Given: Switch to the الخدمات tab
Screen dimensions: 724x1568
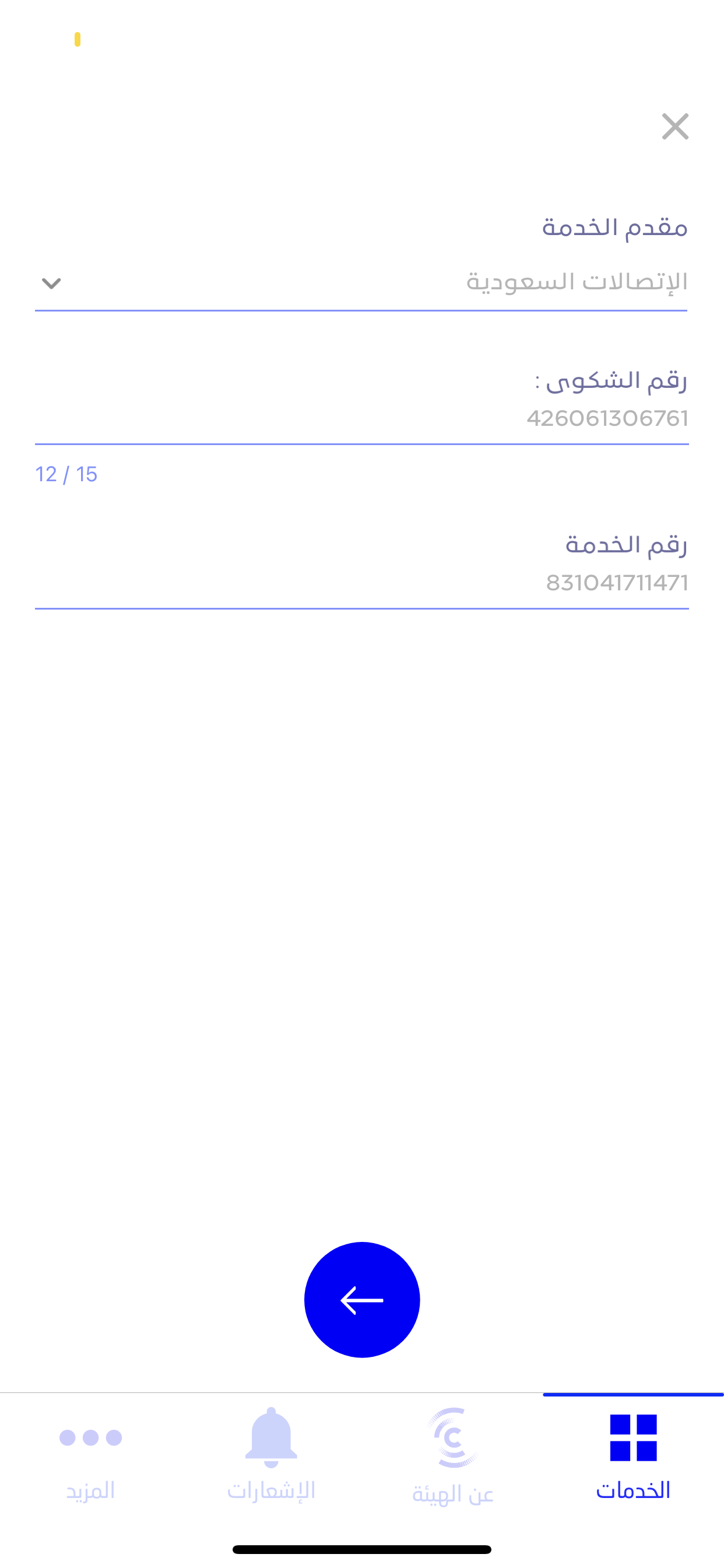Looking at the screenshot, I should coord(632,1456).
